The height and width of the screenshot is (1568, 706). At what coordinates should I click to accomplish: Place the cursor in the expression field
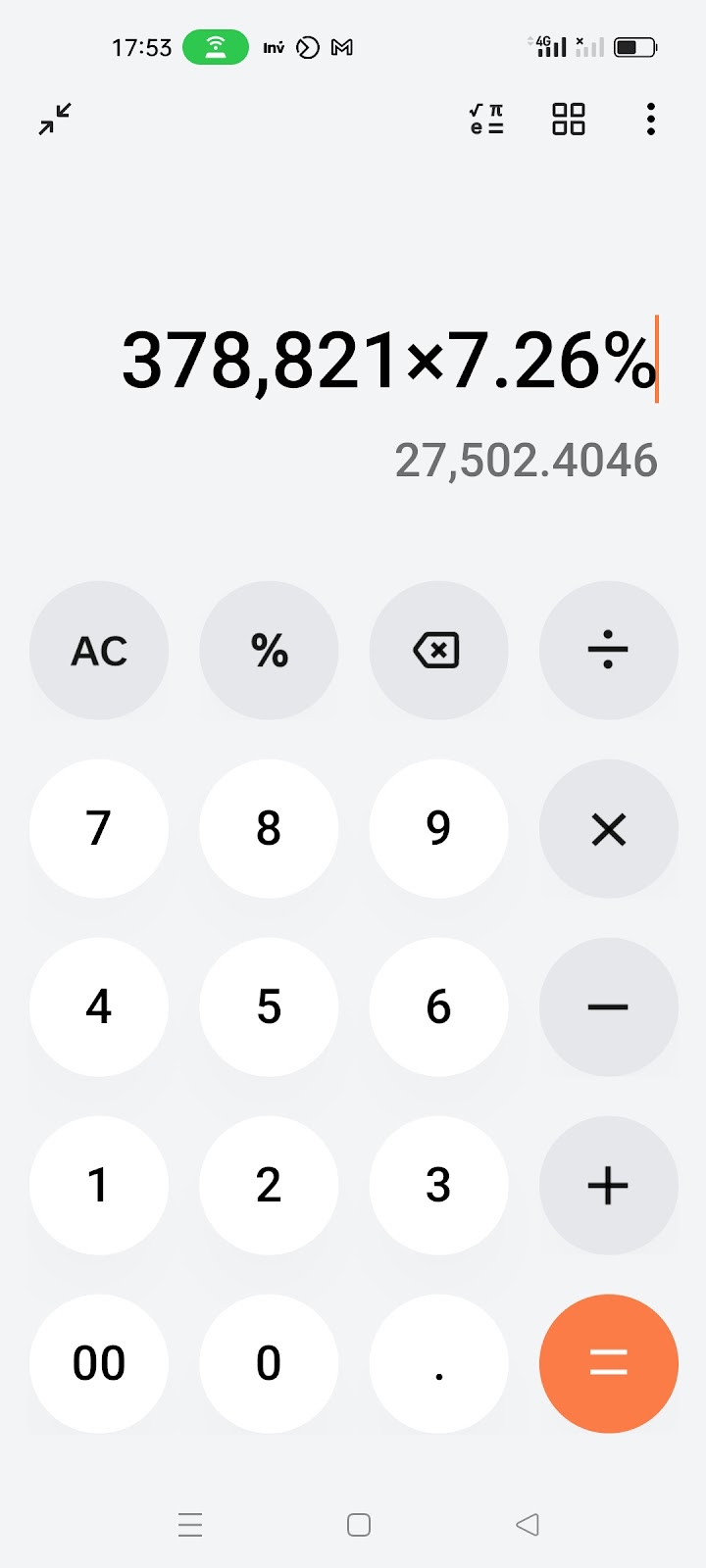(x=389, y=360)
